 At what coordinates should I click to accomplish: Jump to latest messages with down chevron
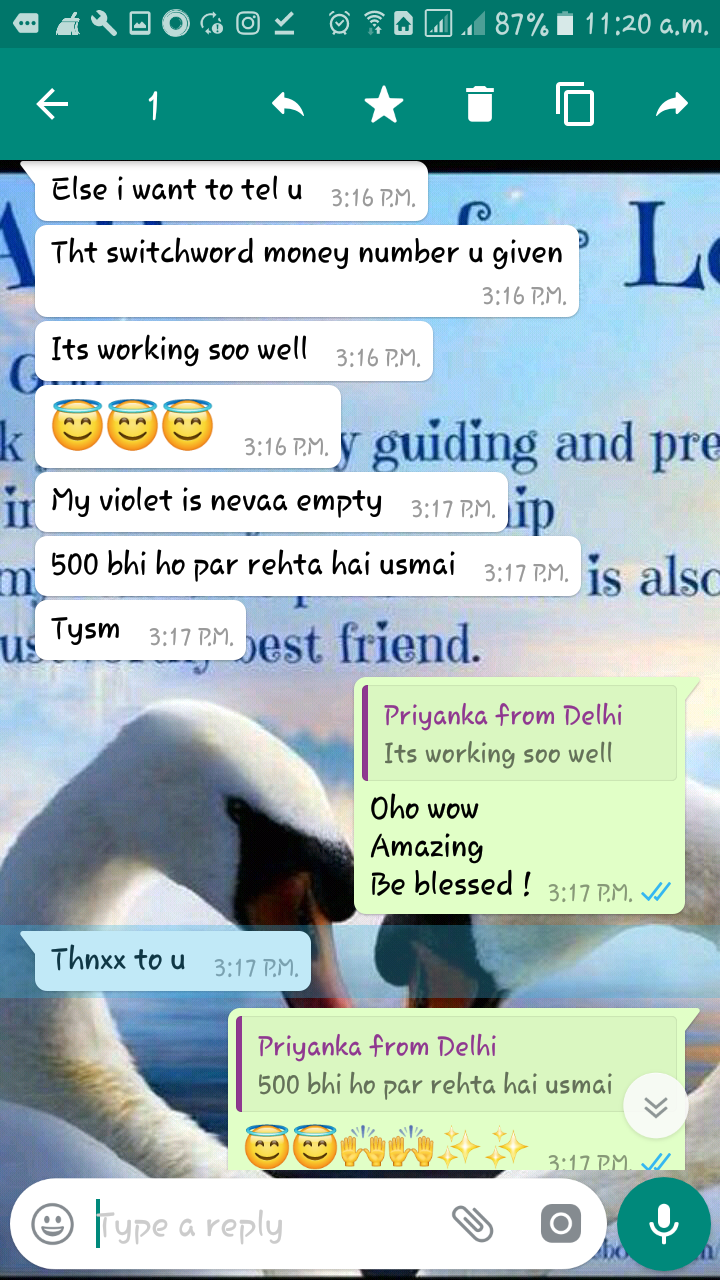[x=655, y=1106]
